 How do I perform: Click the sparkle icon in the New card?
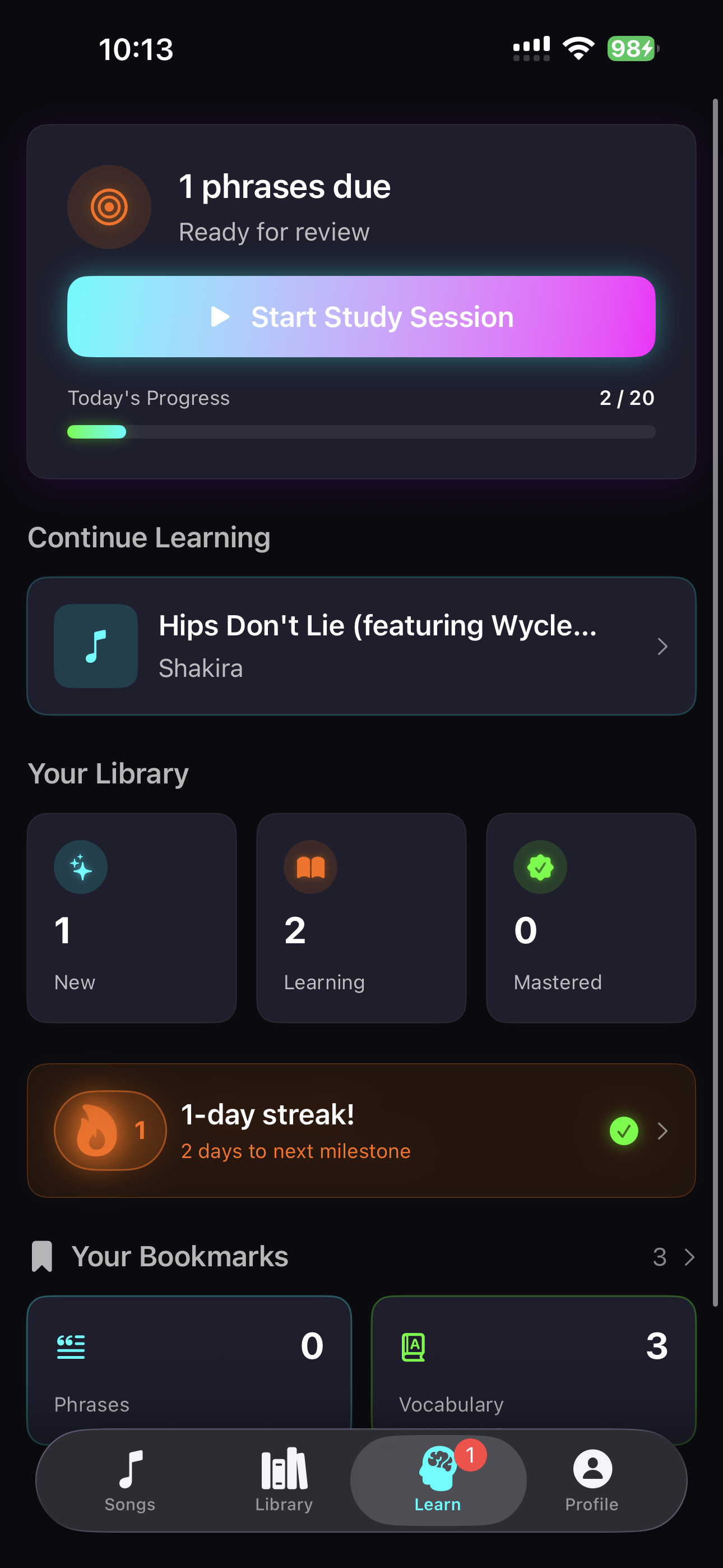pyautogui.click(x=80, y=867)
